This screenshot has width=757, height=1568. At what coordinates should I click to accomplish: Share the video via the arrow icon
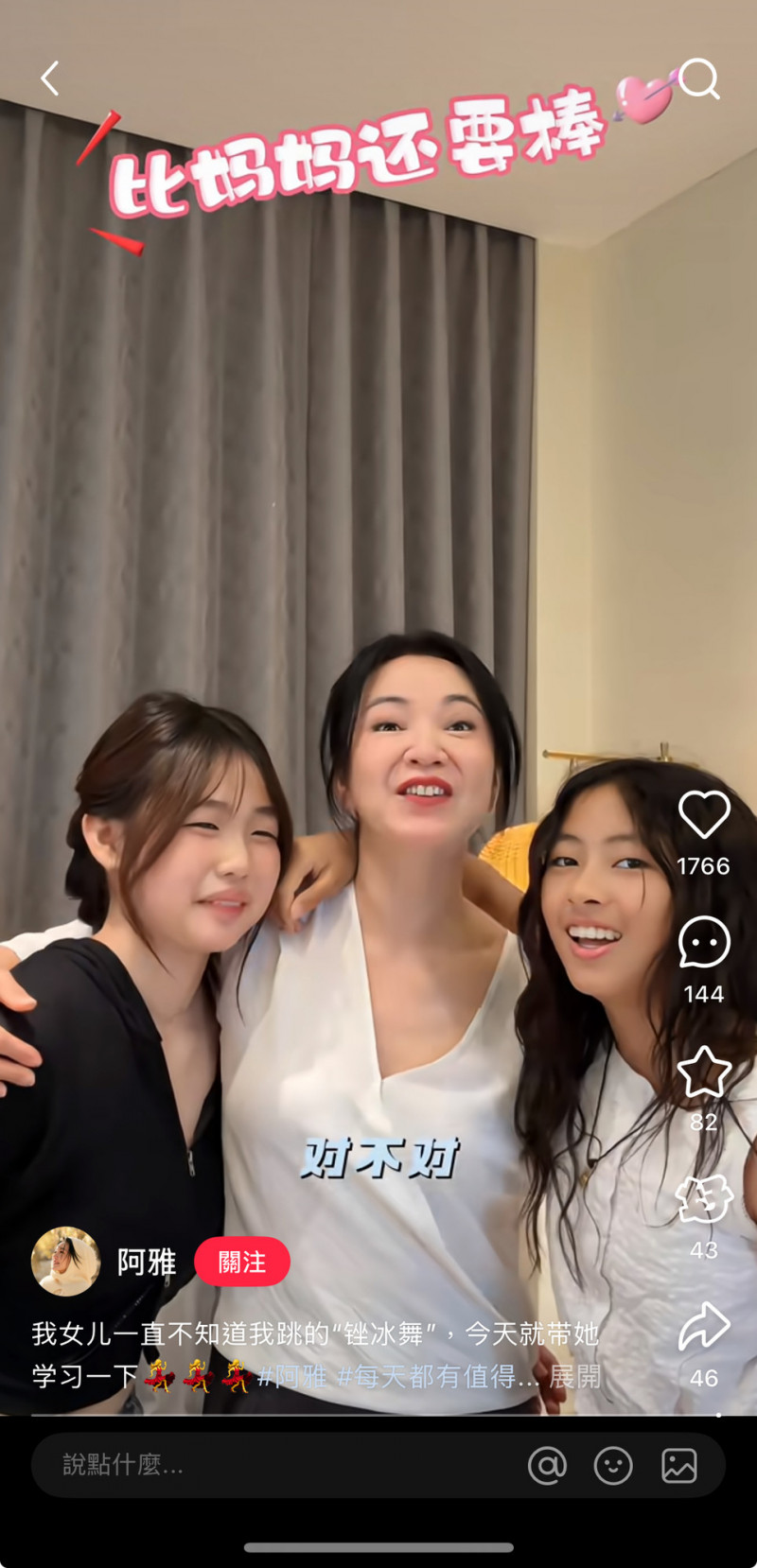click(704, 1326)
